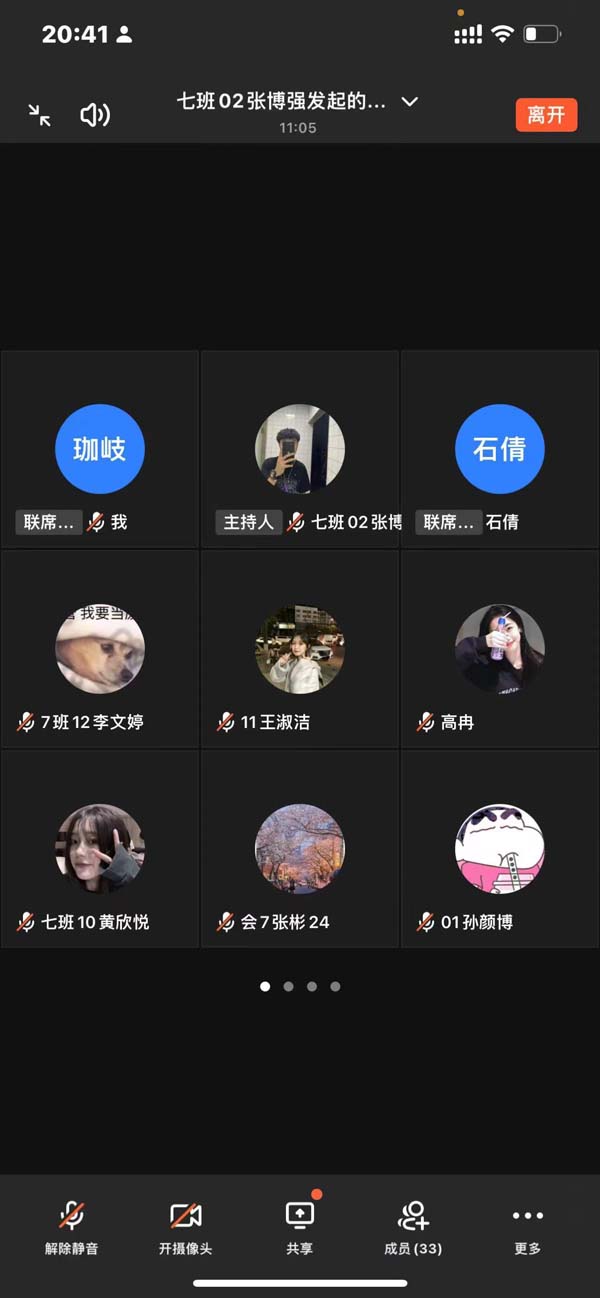600x1298 pixels.
Task: Select participant tile 01孙颜博
Action: (500, 850)
